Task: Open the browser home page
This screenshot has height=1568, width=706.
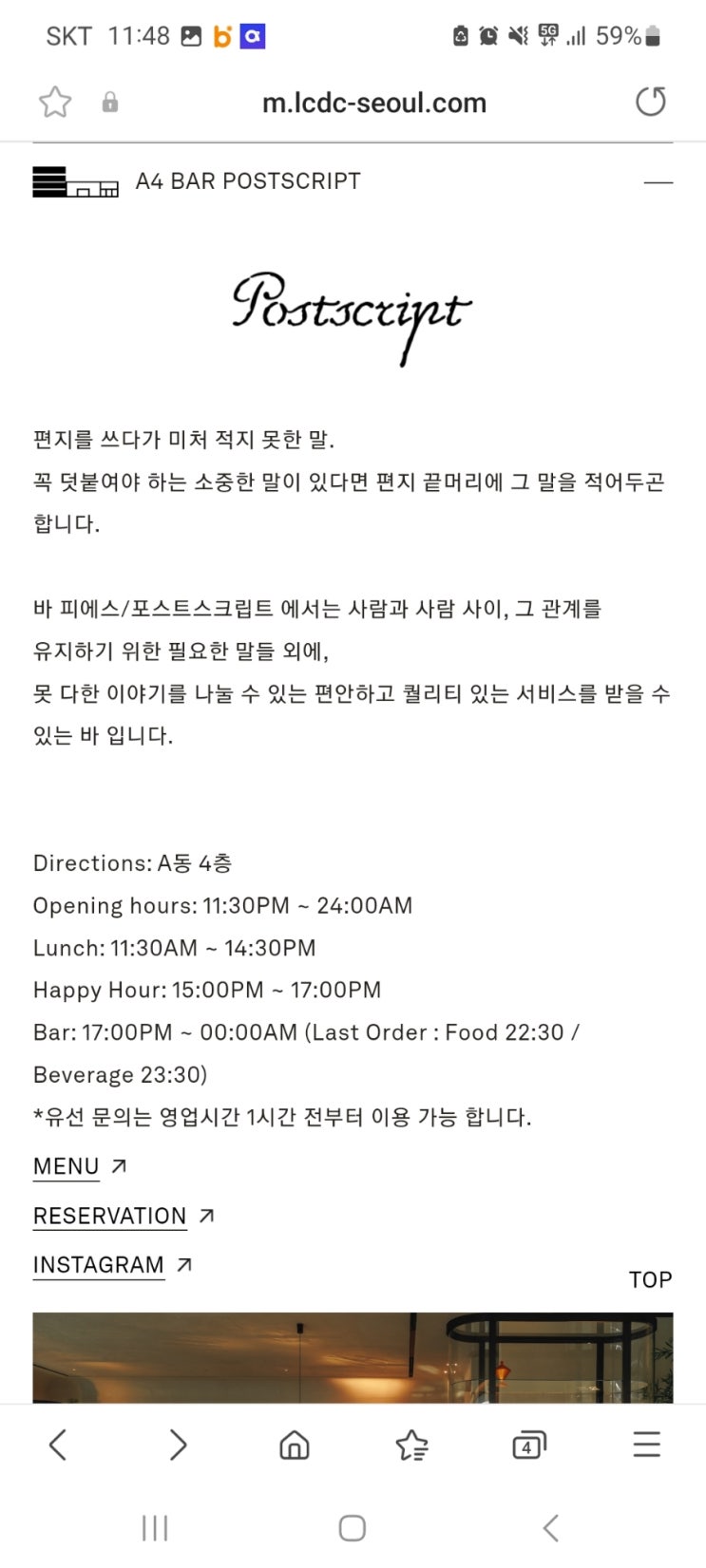Action: click(x=295, y=1445)
